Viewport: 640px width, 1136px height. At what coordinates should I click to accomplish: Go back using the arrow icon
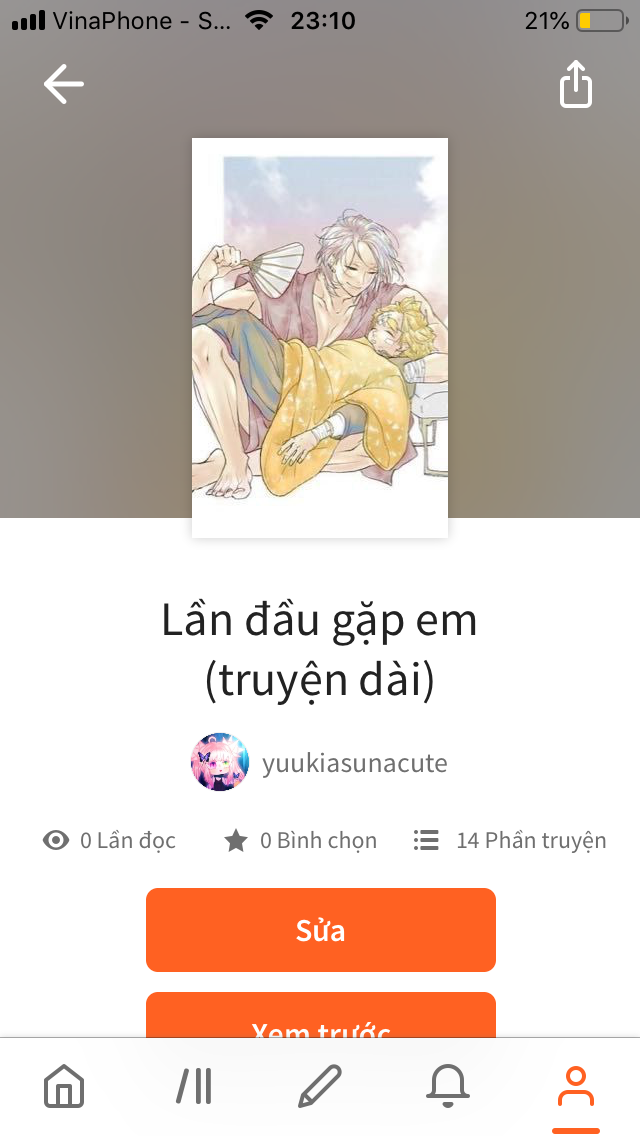coord(64,85)
